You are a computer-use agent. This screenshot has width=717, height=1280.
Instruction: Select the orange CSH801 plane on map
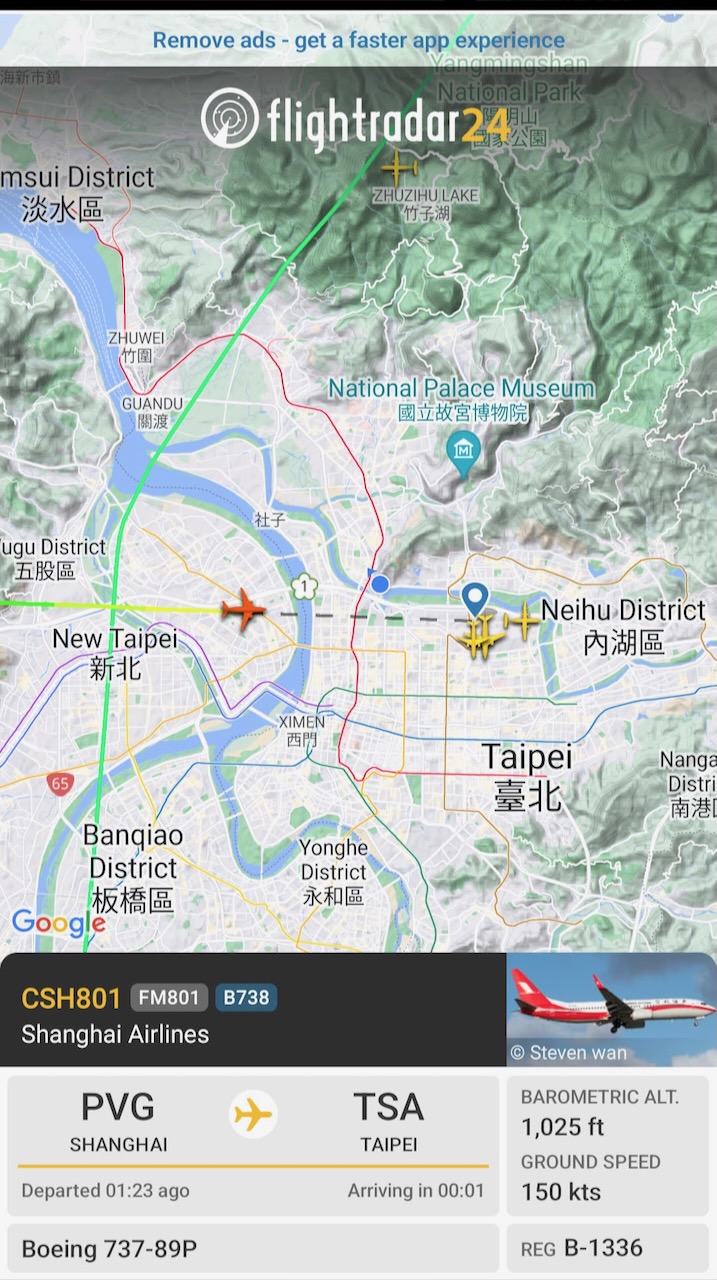point(242,609)
